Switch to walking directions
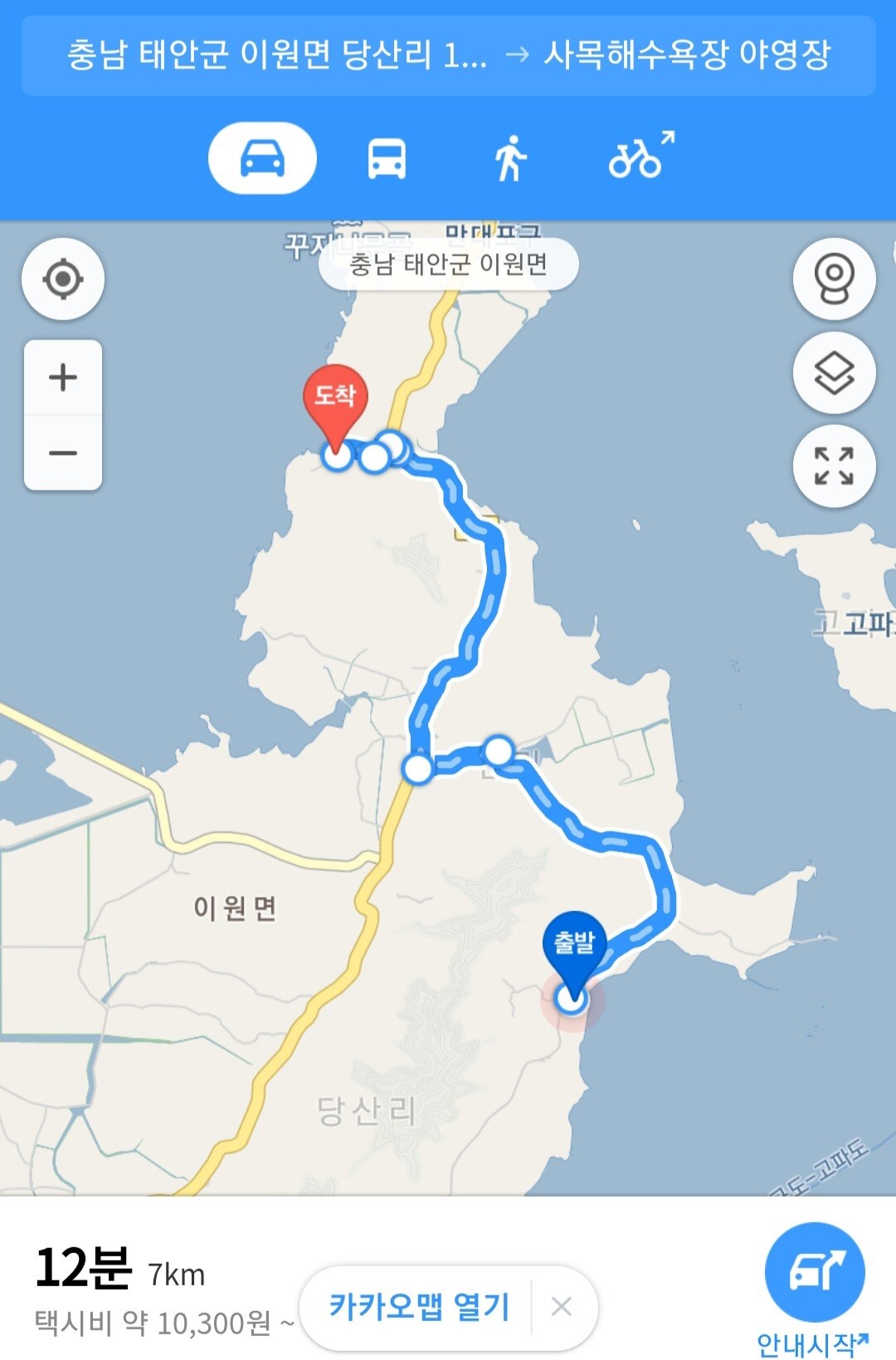The width and height of the screenshot is (896, 1360). (510, 158)
